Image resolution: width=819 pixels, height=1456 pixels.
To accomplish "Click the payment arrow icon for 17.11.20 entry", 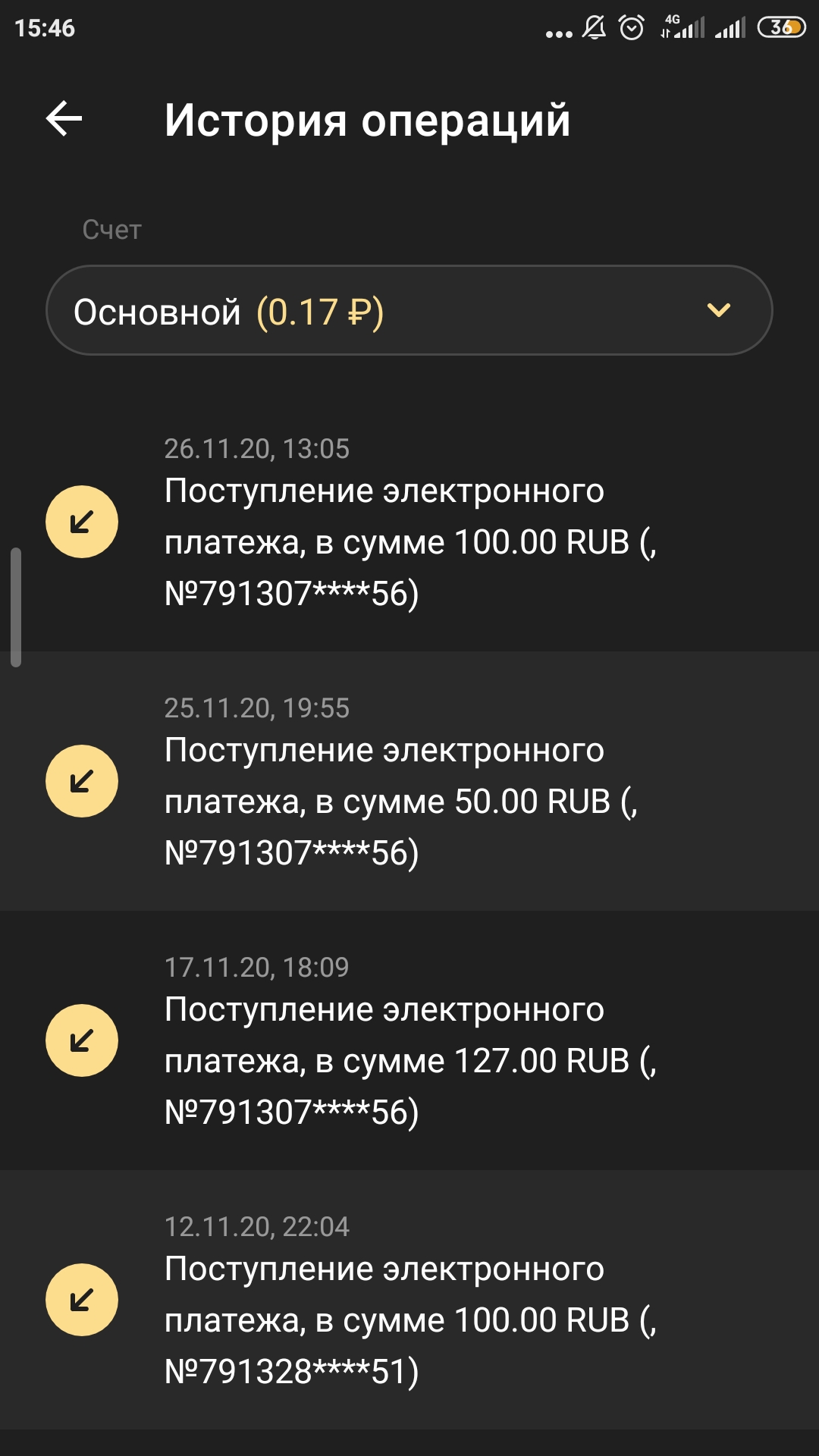I will coord(81,1039).
